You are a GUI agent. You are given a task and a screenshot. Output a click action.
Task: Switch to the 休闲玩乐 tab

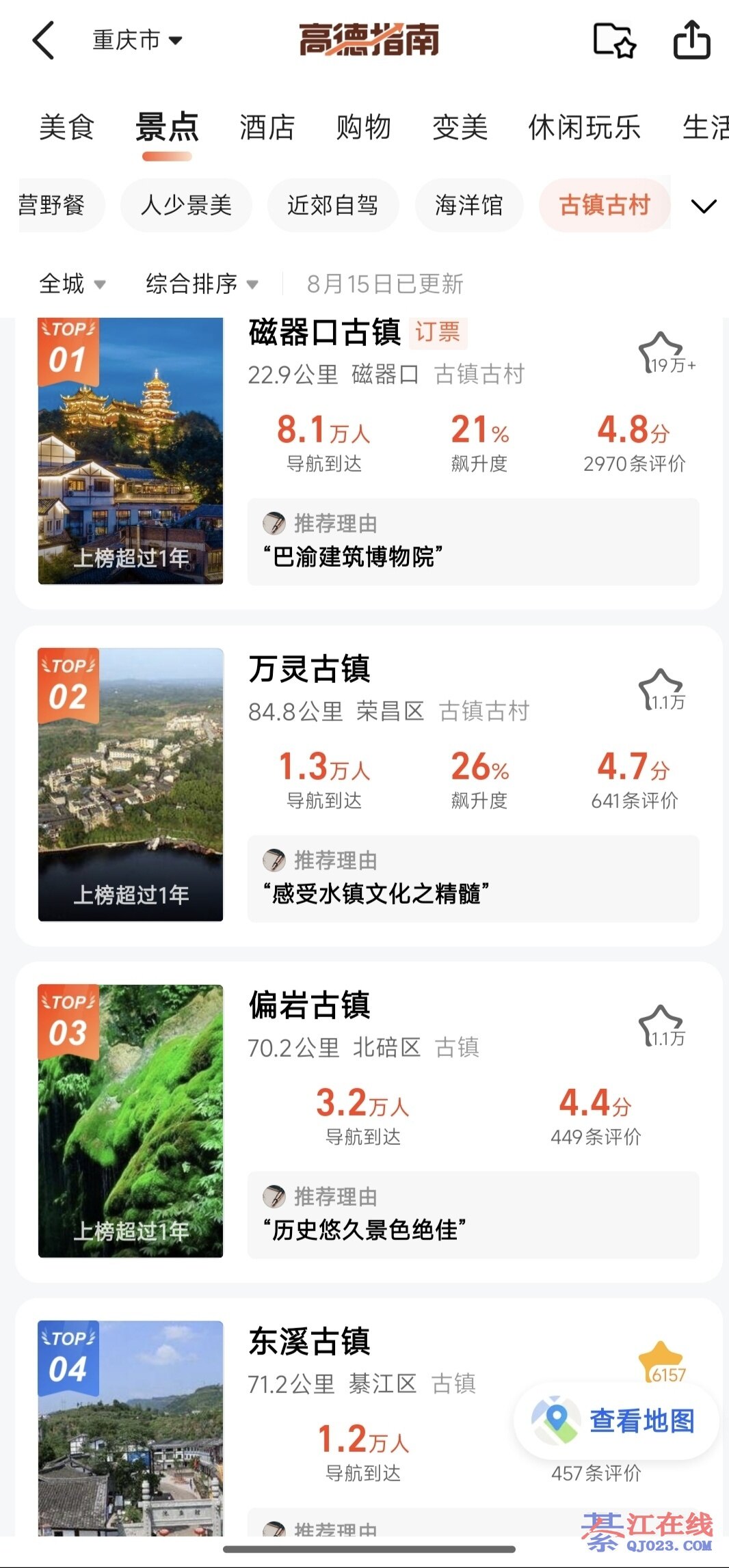click(584, 127)
